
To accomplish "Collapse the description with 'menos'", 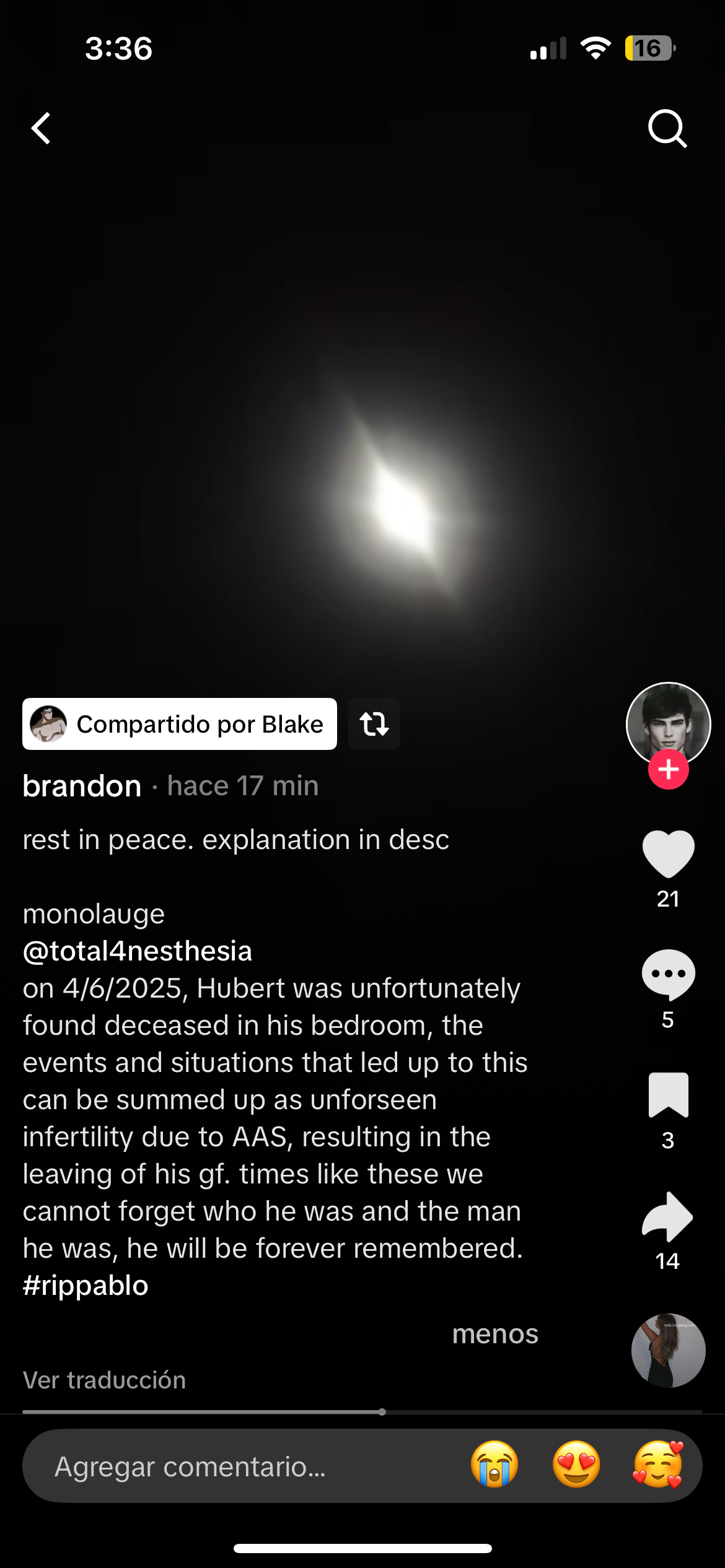I will [494, 1333].
